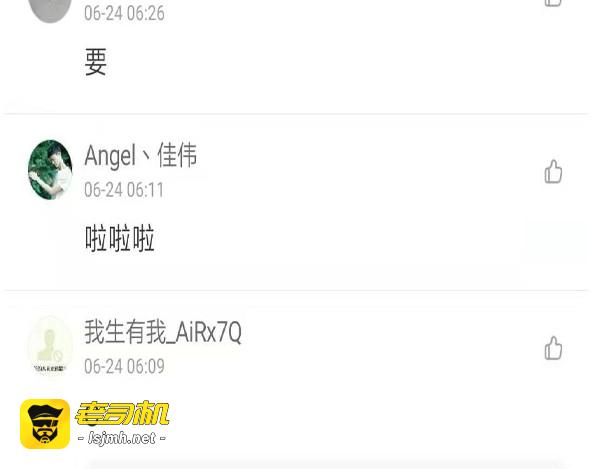Like the comment by 我生有我_AiRx7Q
600x469 pixels.
pyautogui.click(x=553, y=348)
